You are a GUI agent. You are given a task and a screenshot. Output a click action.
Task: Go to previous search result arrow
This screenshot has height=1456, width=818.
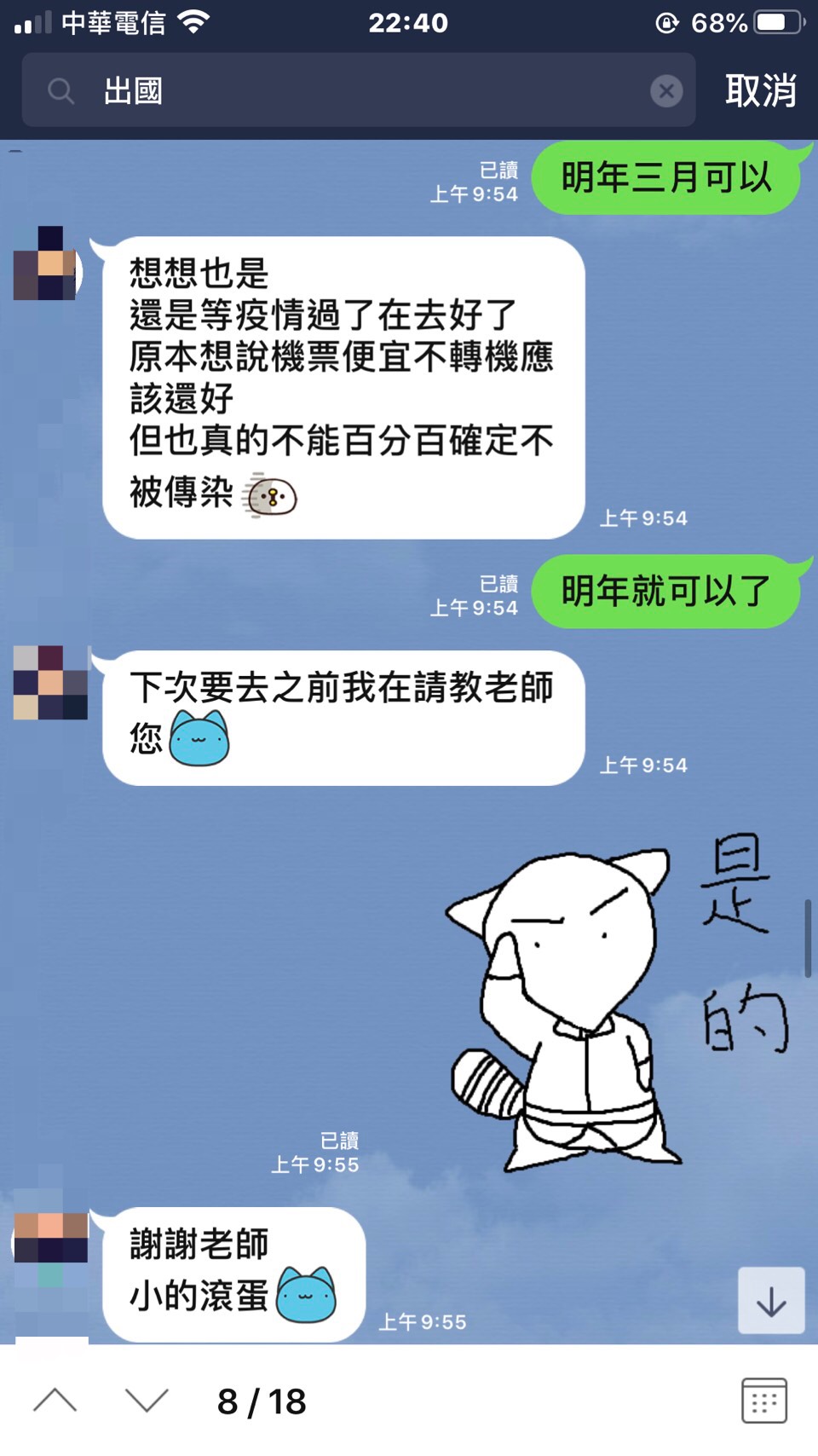[x=55, y=1401]
